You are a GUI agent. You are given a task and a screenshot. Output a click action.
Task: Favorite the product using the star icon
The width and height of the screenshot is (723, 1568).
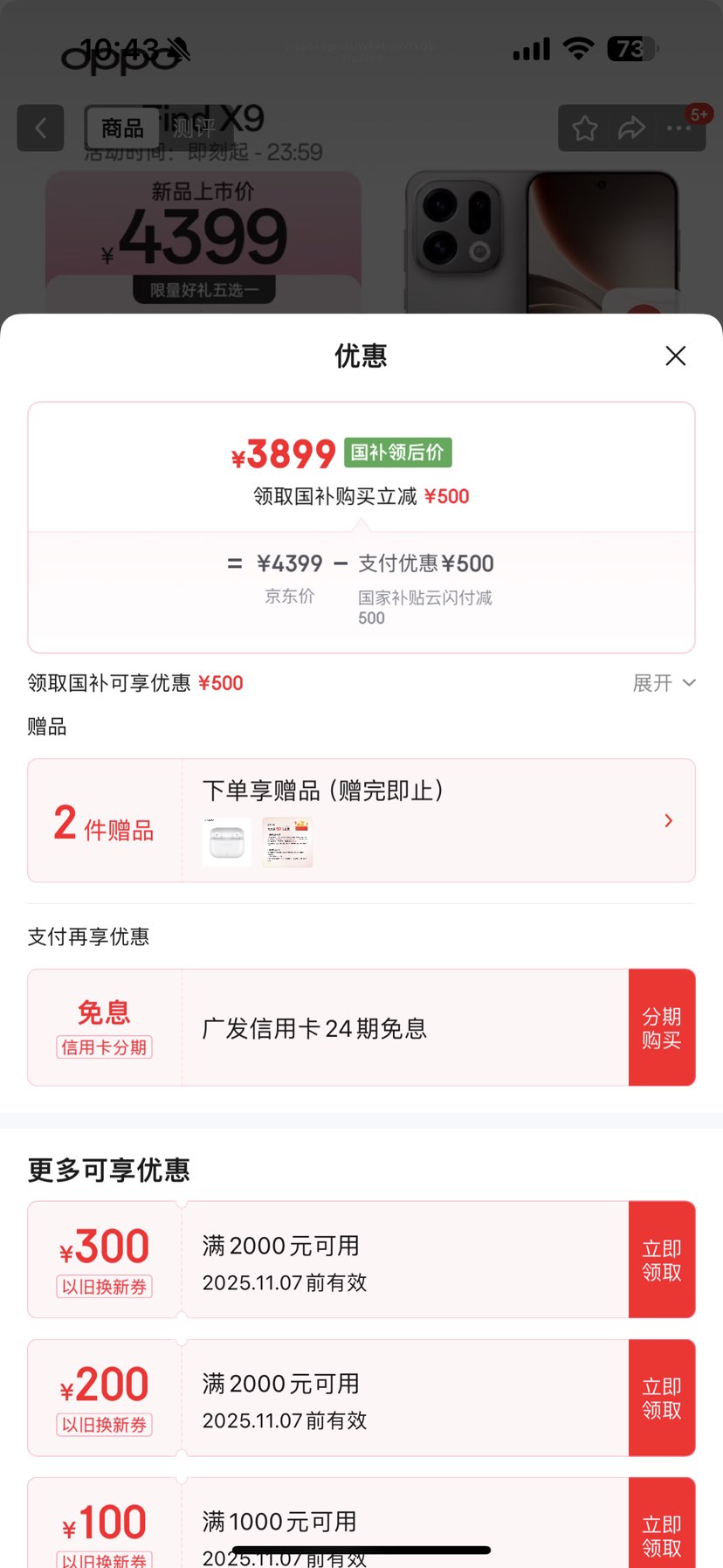click(x=583, y=128)
